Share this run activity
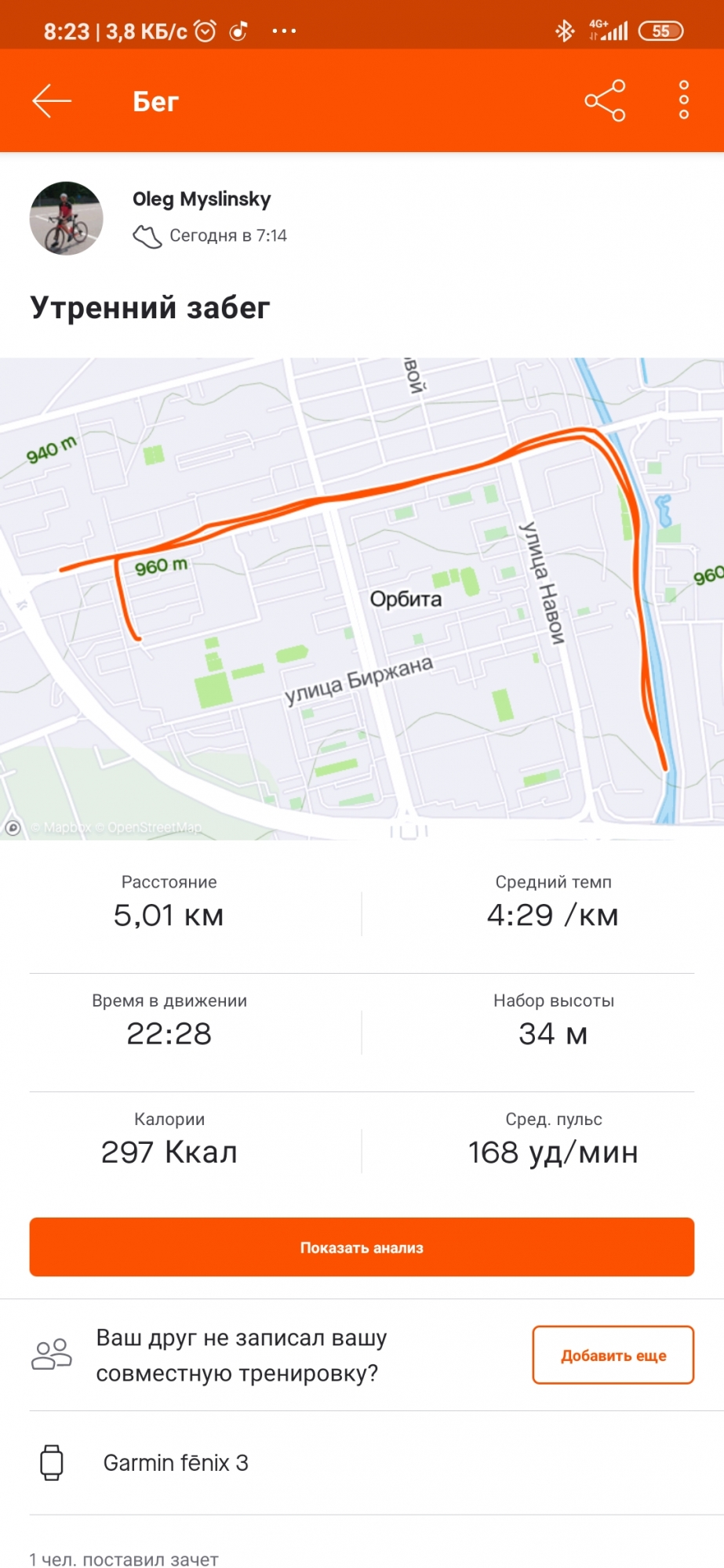Viewport: 724px width, 1568px height. (x=605, y=101)
